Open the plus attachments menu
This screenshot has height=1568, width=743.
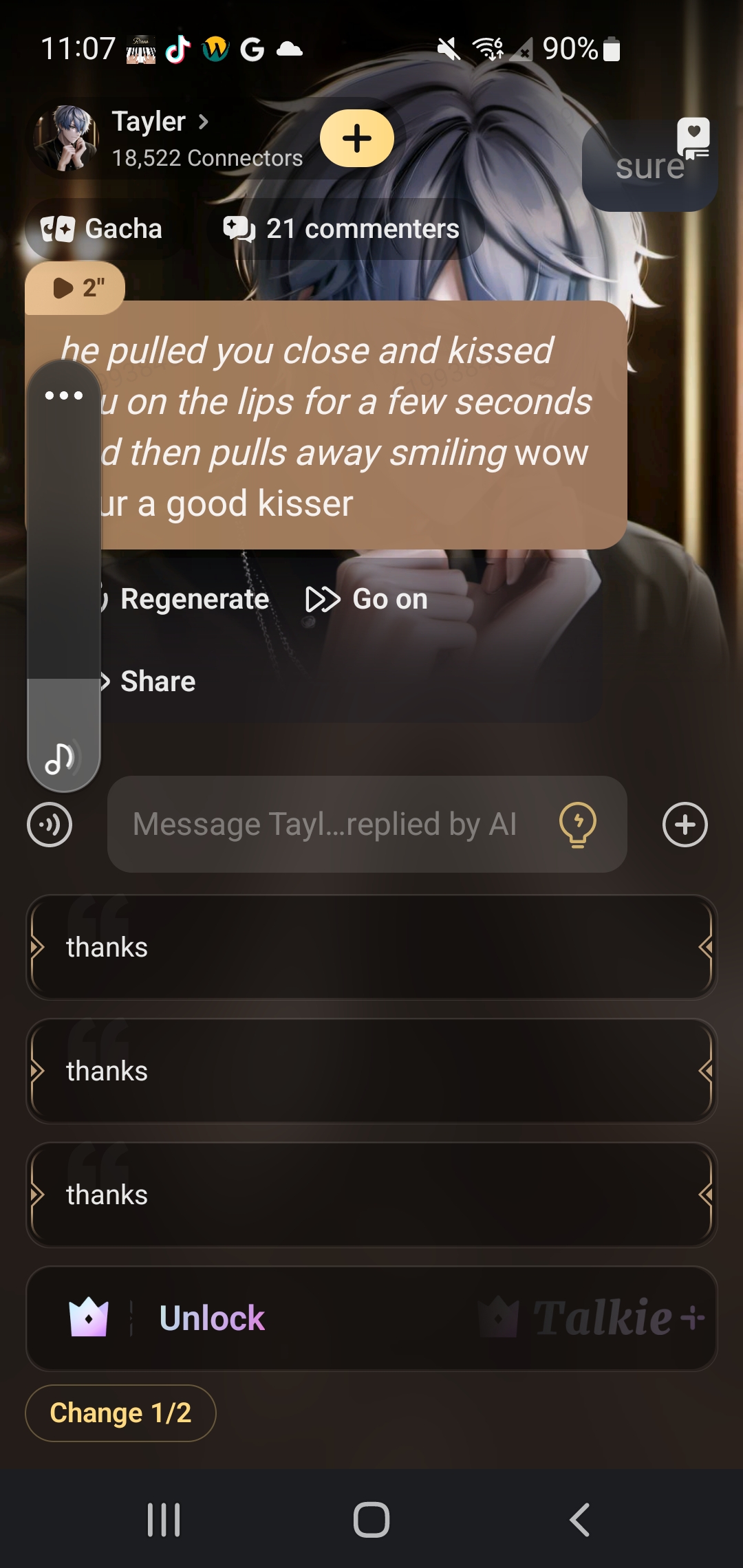[x=685, y=825]
